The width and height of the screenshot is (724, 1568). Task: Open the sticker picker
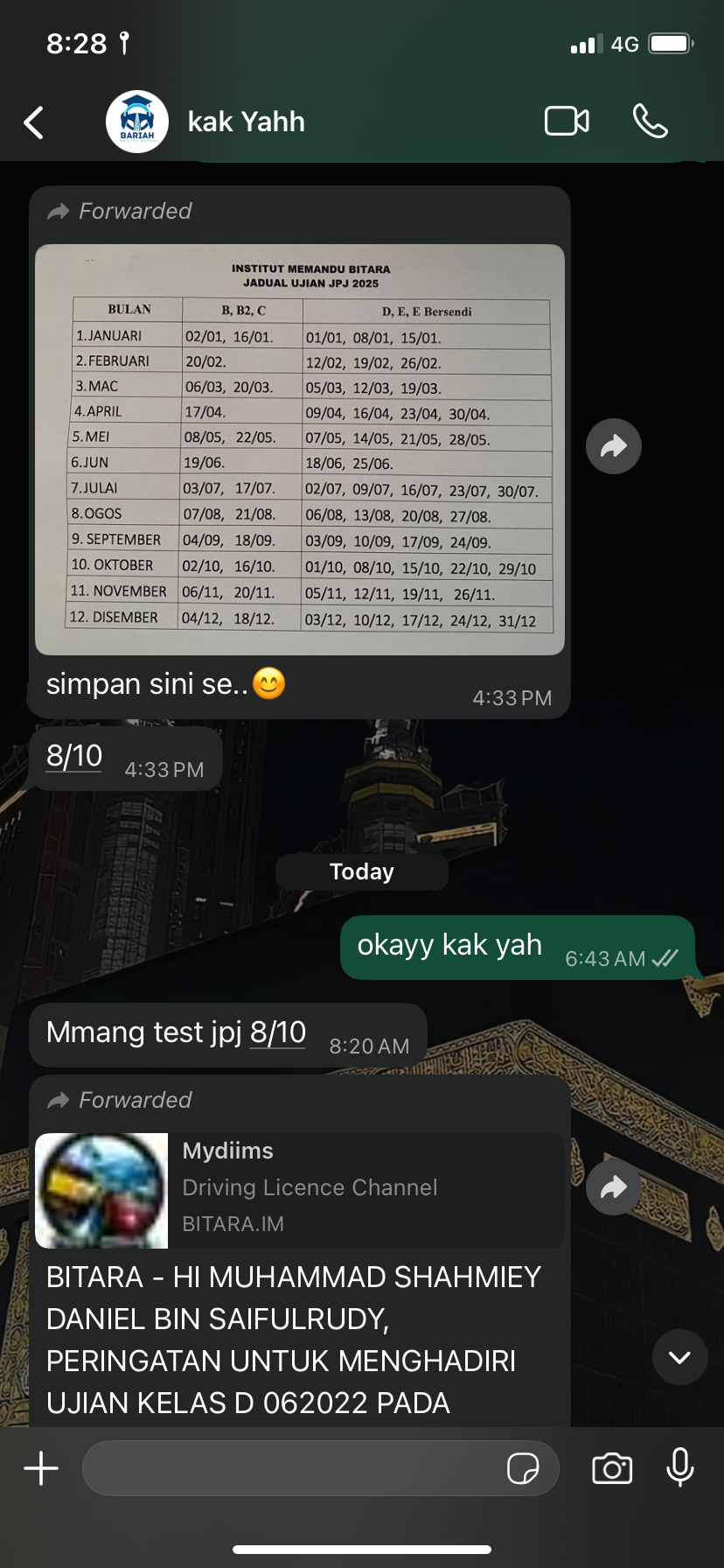click(523, 1468)
